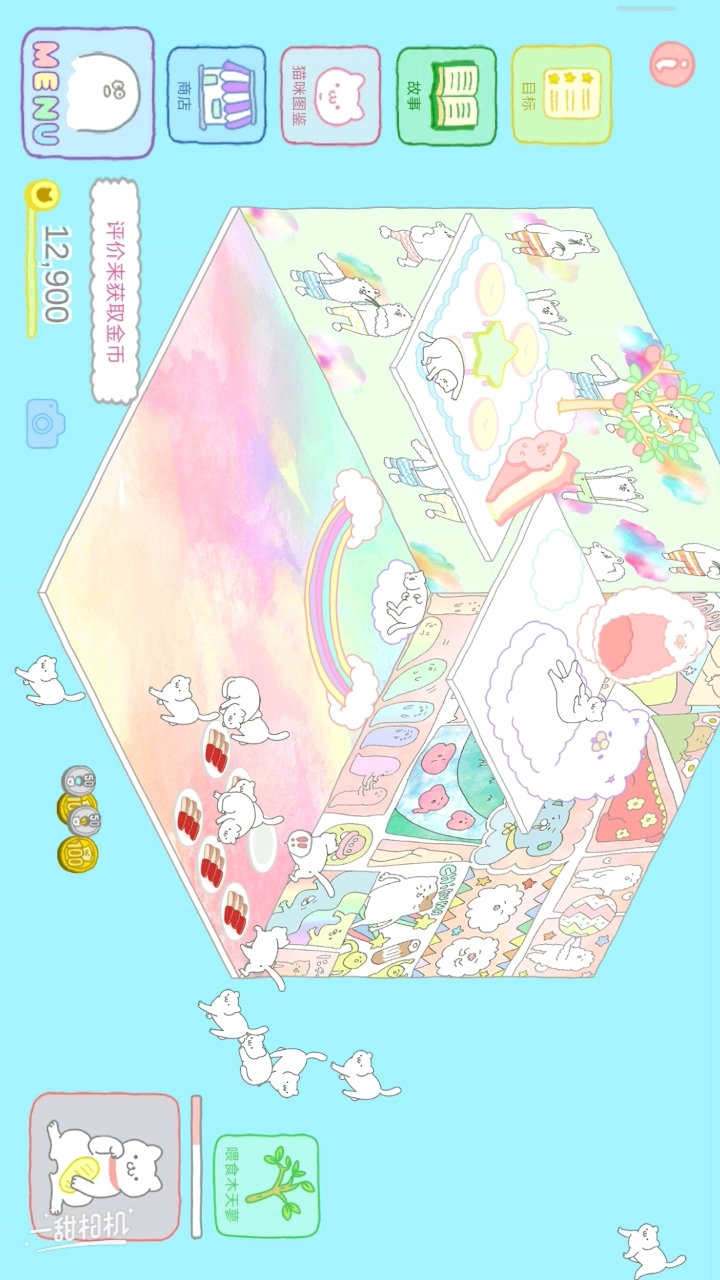The width and height of the screenshot is (720, 1280).
Task: Take a screenshot with the camera icon
Action: (x=44, y=423)
